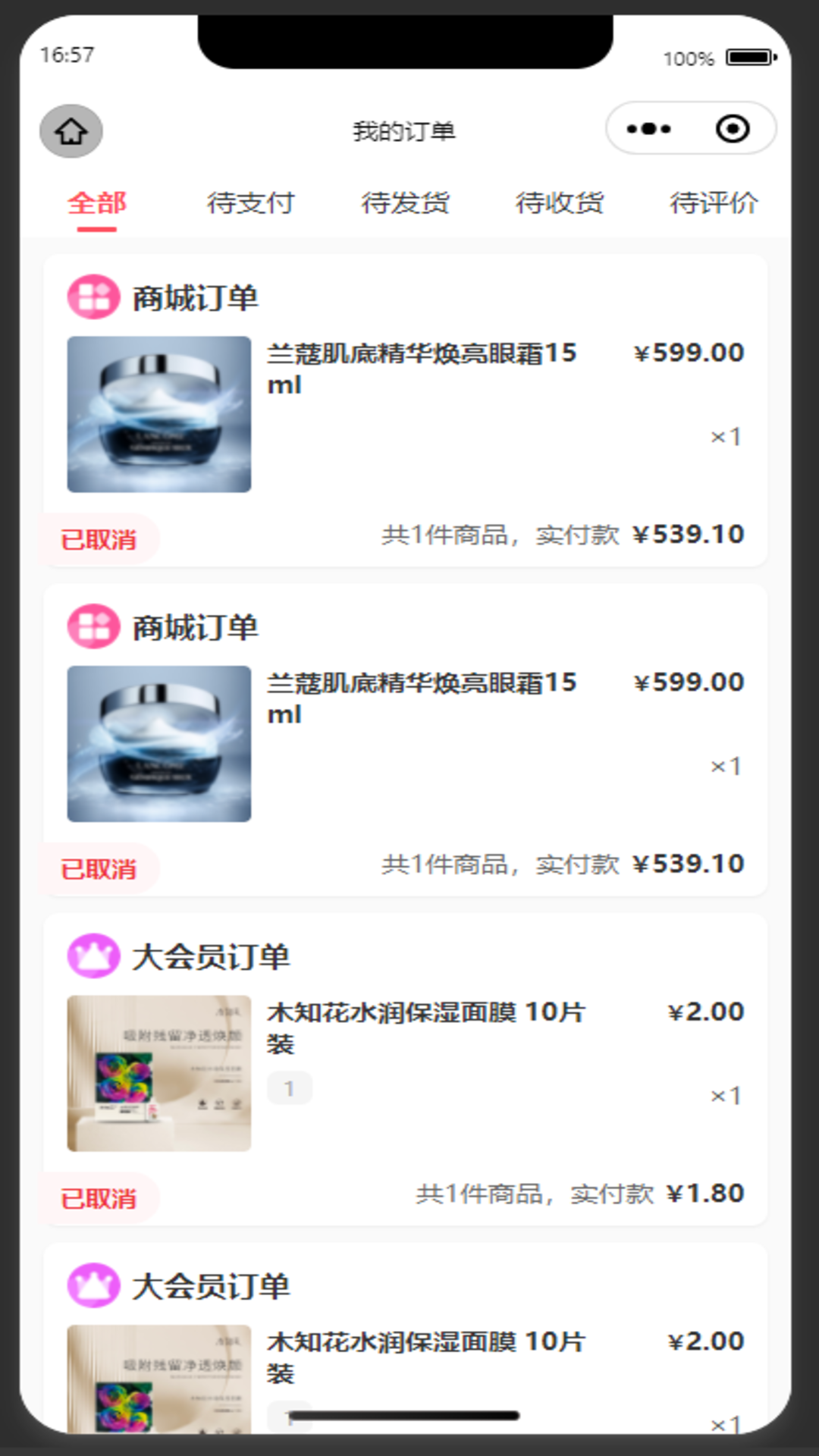Close the mini program with the circle button
The image size is (819, 1456).
[733, 129]
